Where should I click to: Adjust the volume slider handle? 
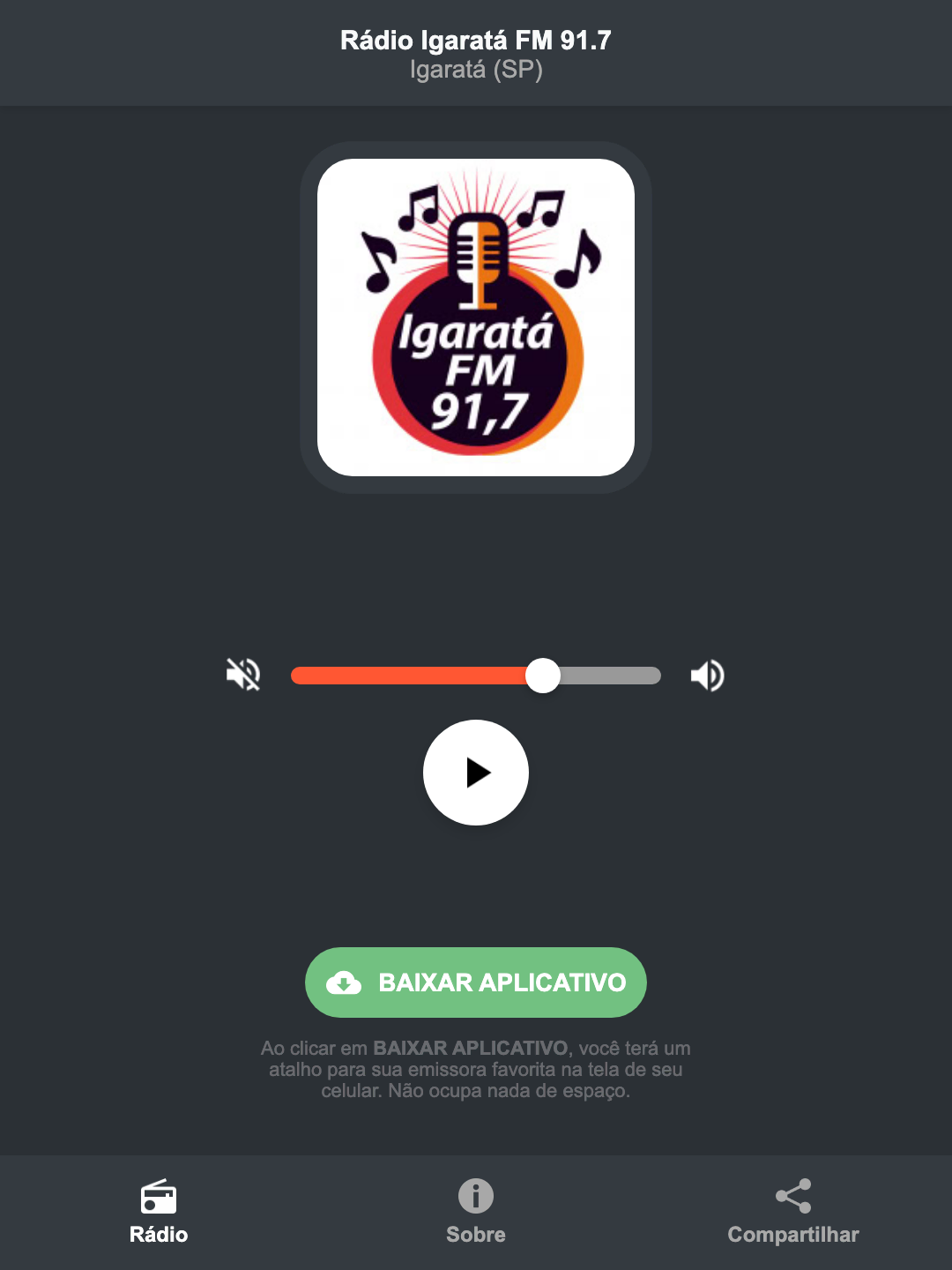543,675
